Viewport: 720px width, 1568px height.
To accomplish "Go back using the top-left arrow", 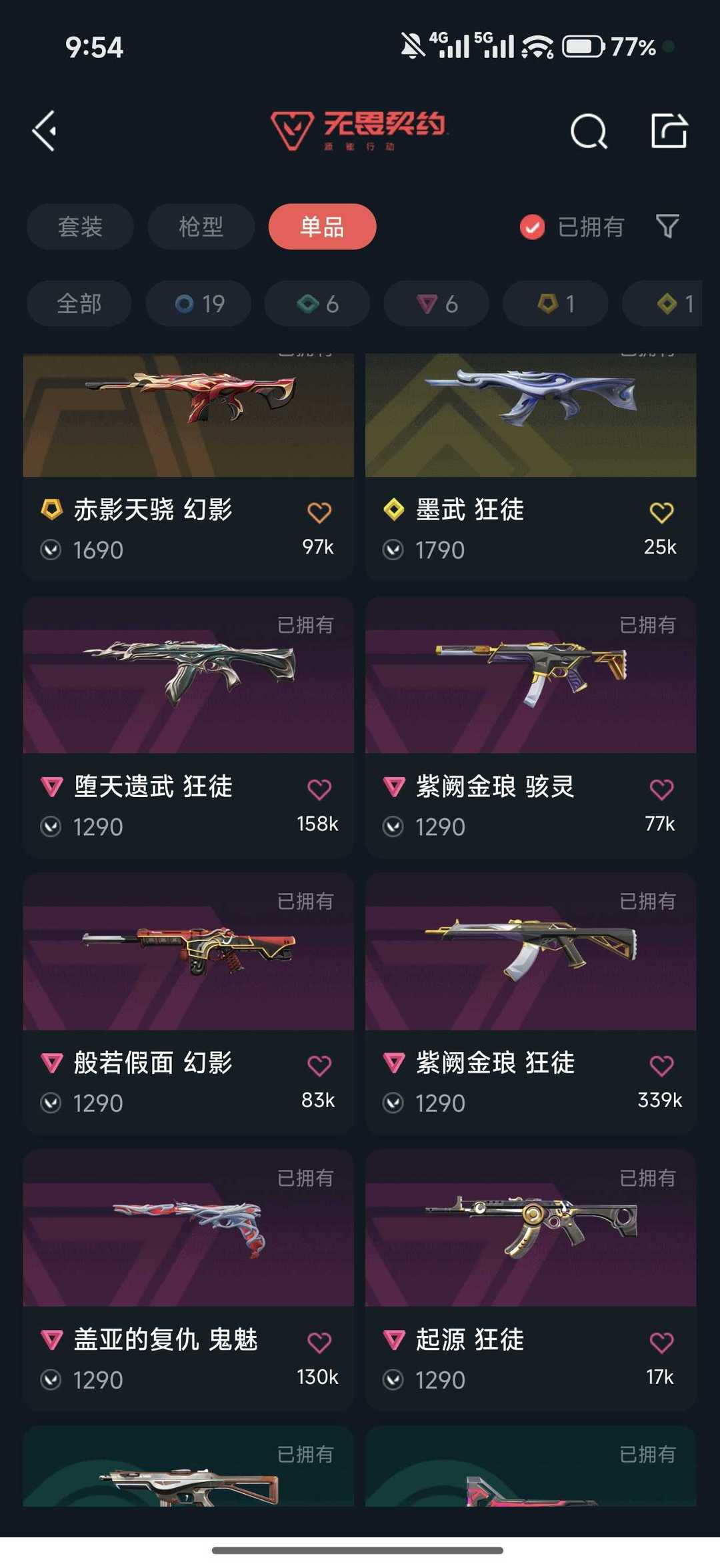I will tap(44, 131).
